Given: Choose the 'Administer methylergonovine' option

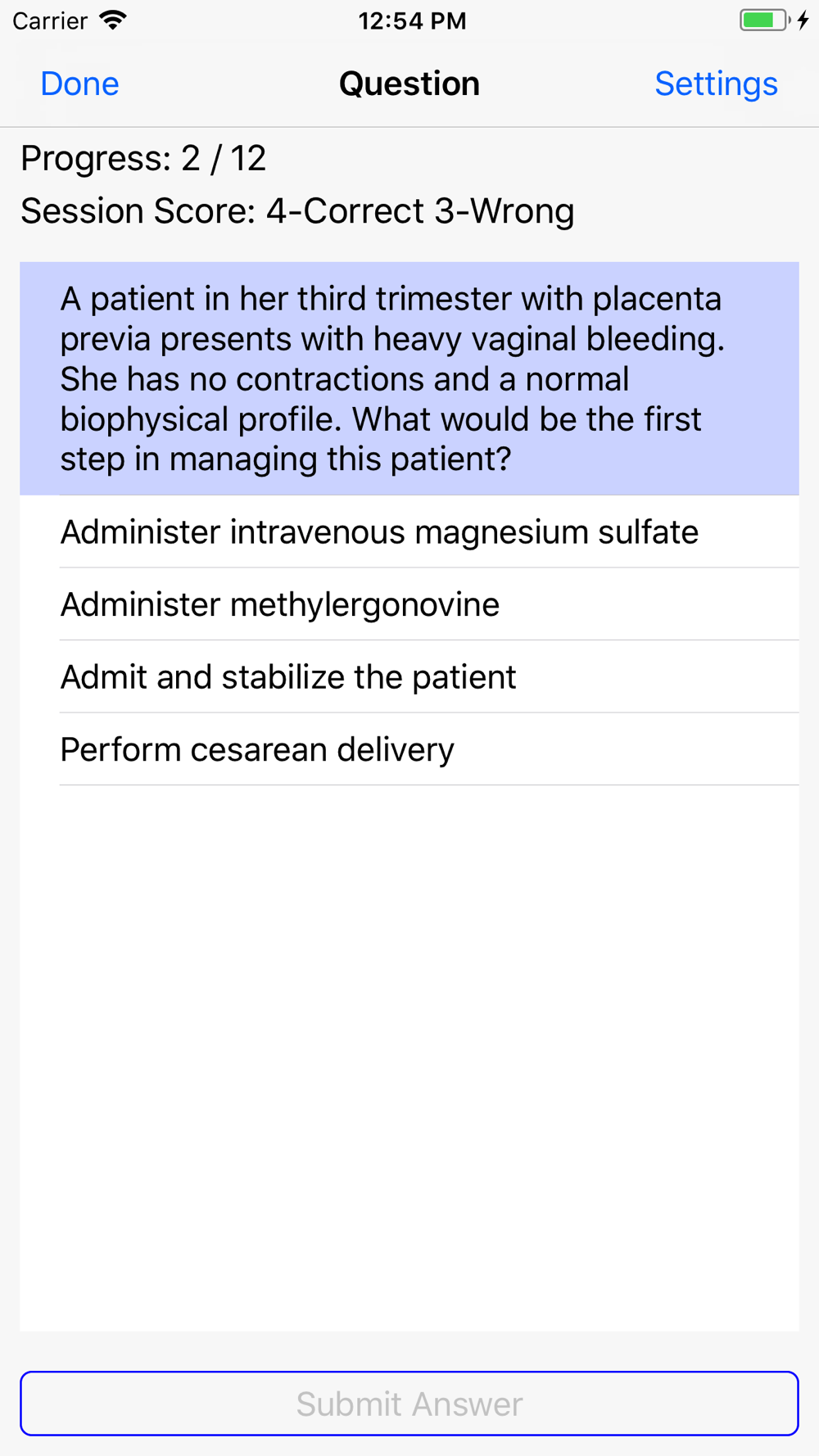Looking at the screenshot, I should tap(280, 605).
